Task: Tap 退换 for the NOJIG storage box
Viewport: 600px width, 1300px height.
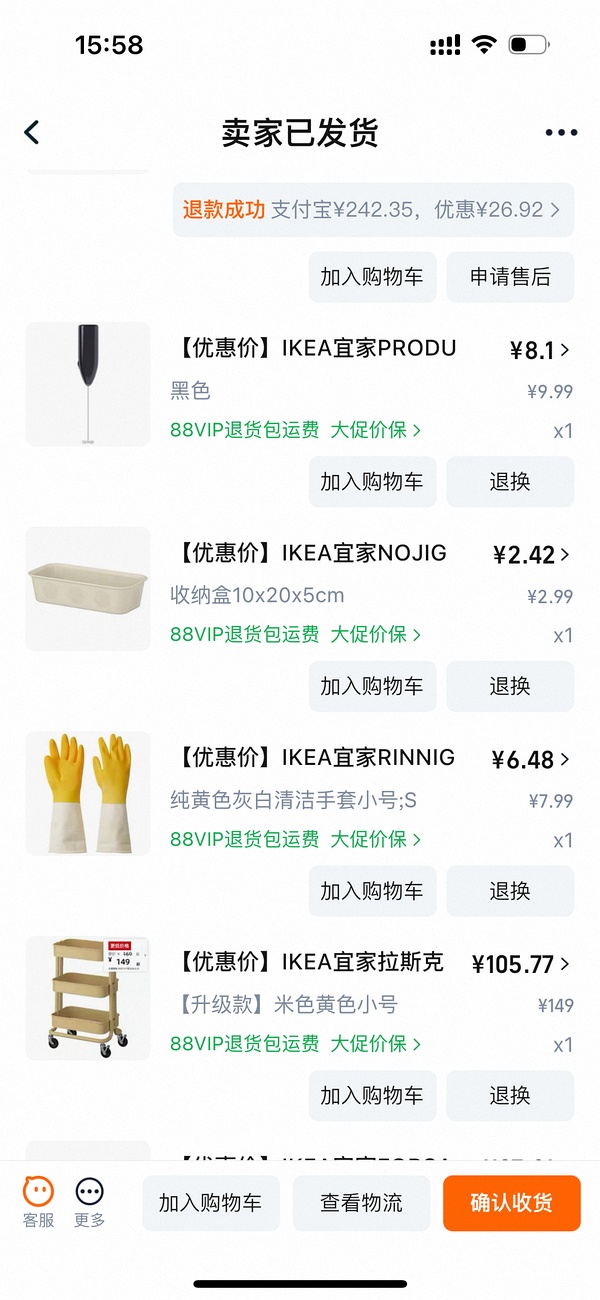Action: (510, 687)
